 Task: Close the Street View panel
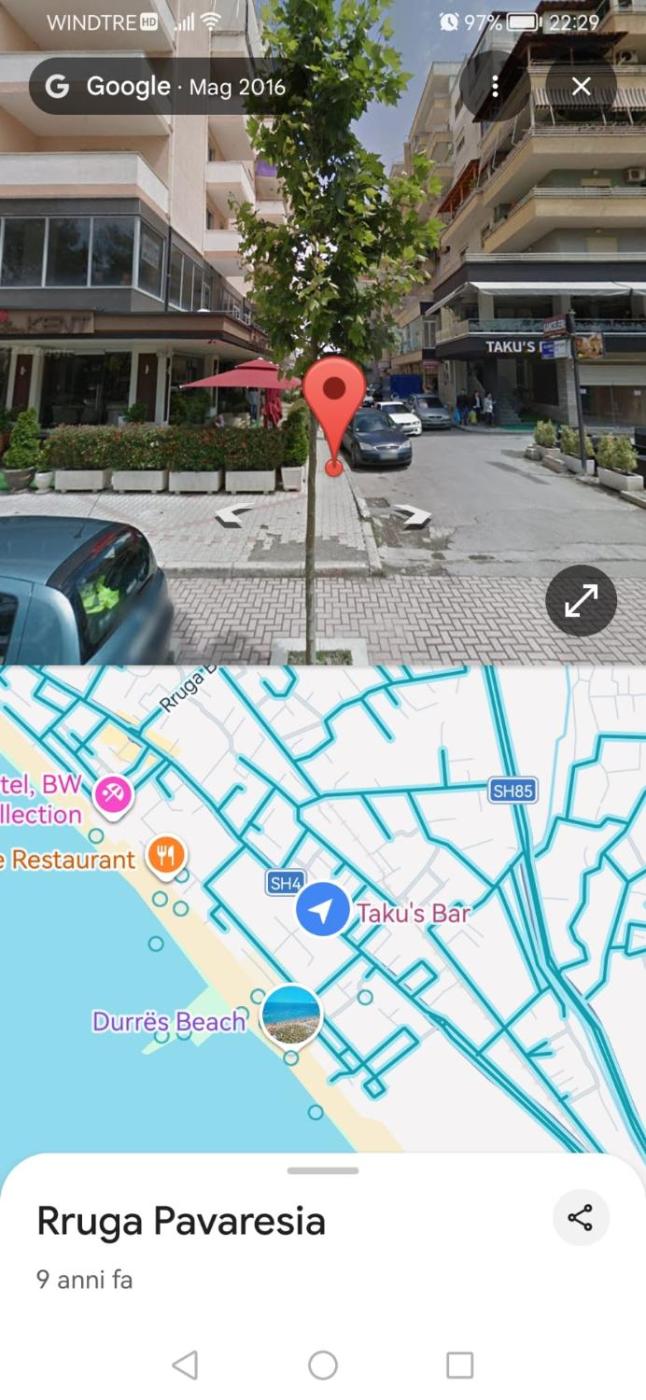click(x=581, y=86)
